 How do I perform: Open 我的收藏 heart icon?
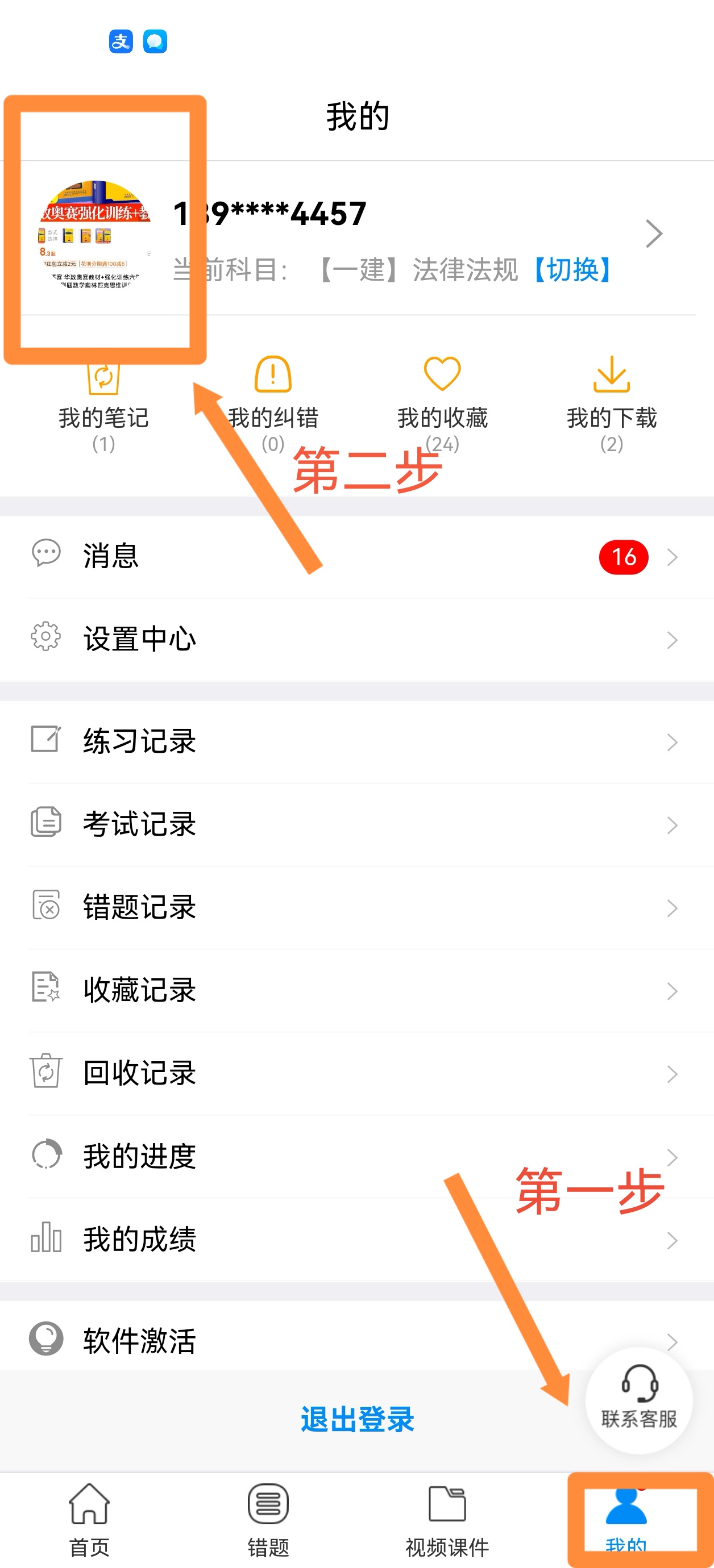442,376
